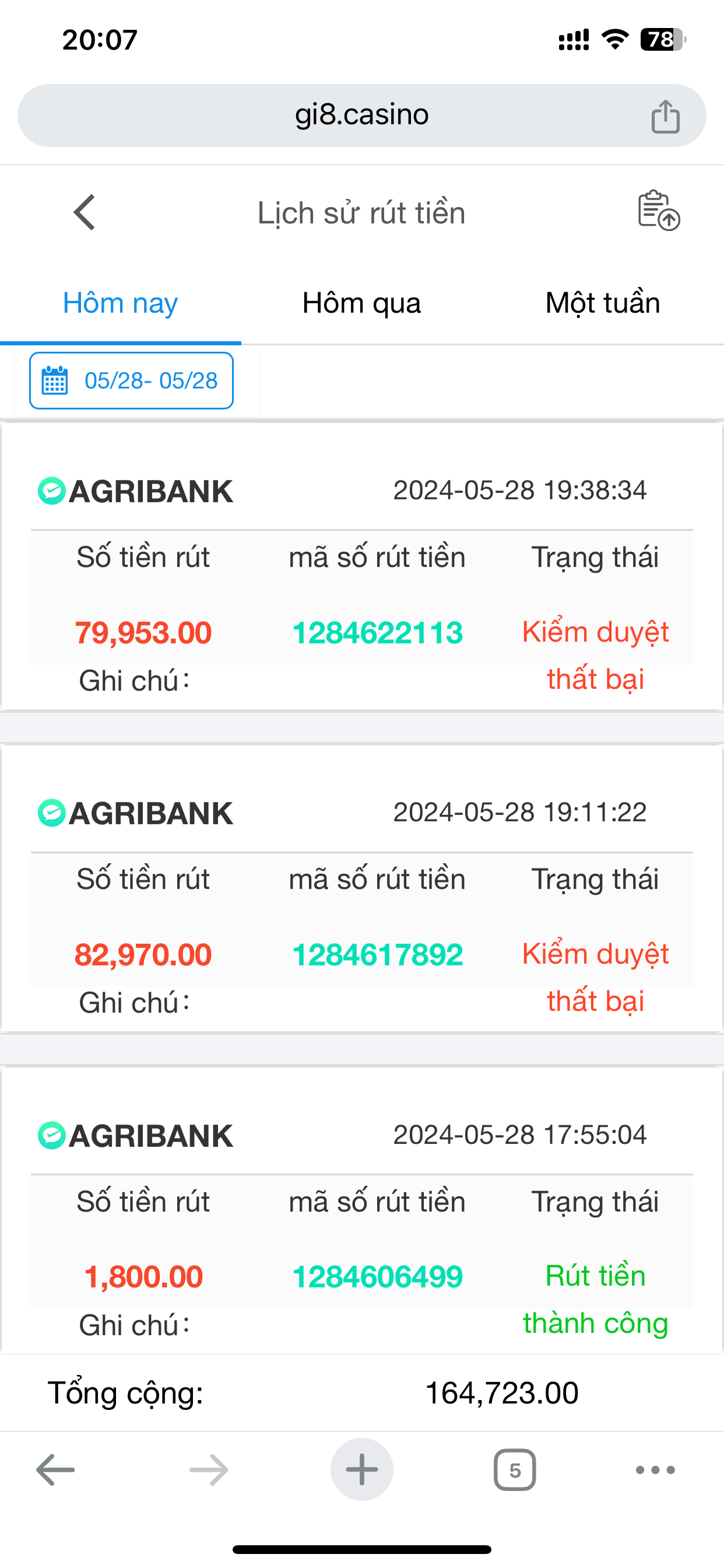Tap the gi8.casino address bar
Viewport: 724px width, 1568px height.
pos(361,115)
